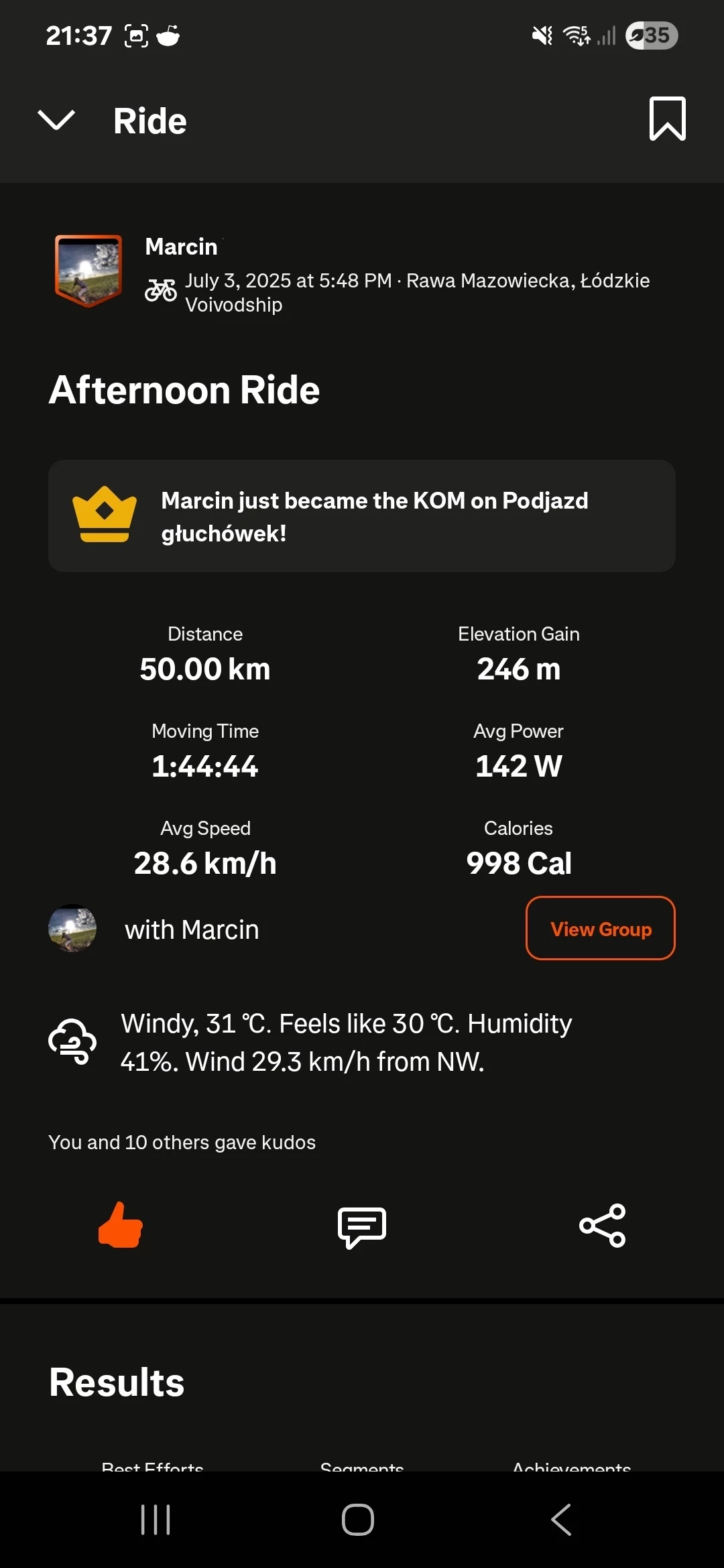This screenshot has width=724, height=1568.
Task: Remove kudos with the thumbs-up icon
Action: [121, 1225]
